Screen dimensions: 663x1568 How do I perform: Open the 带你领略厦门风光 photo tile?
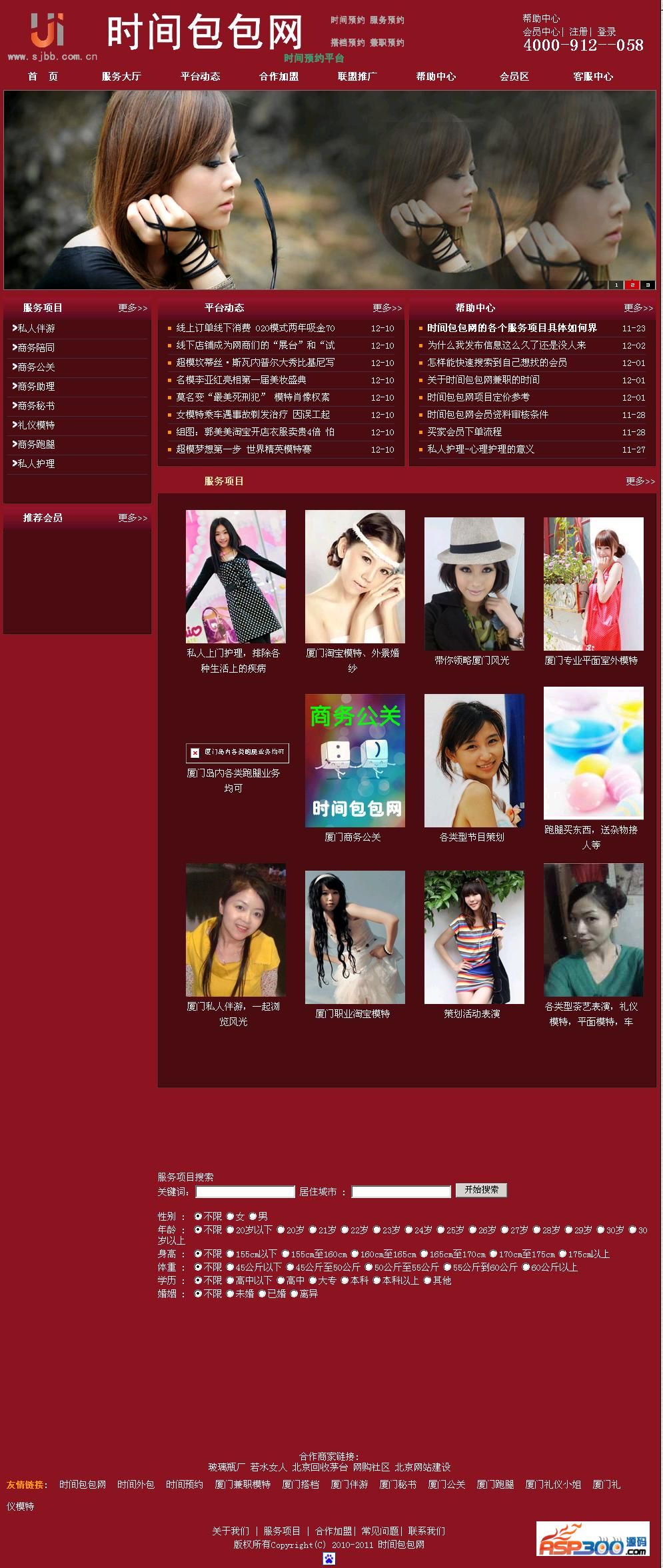click(474, 583)
